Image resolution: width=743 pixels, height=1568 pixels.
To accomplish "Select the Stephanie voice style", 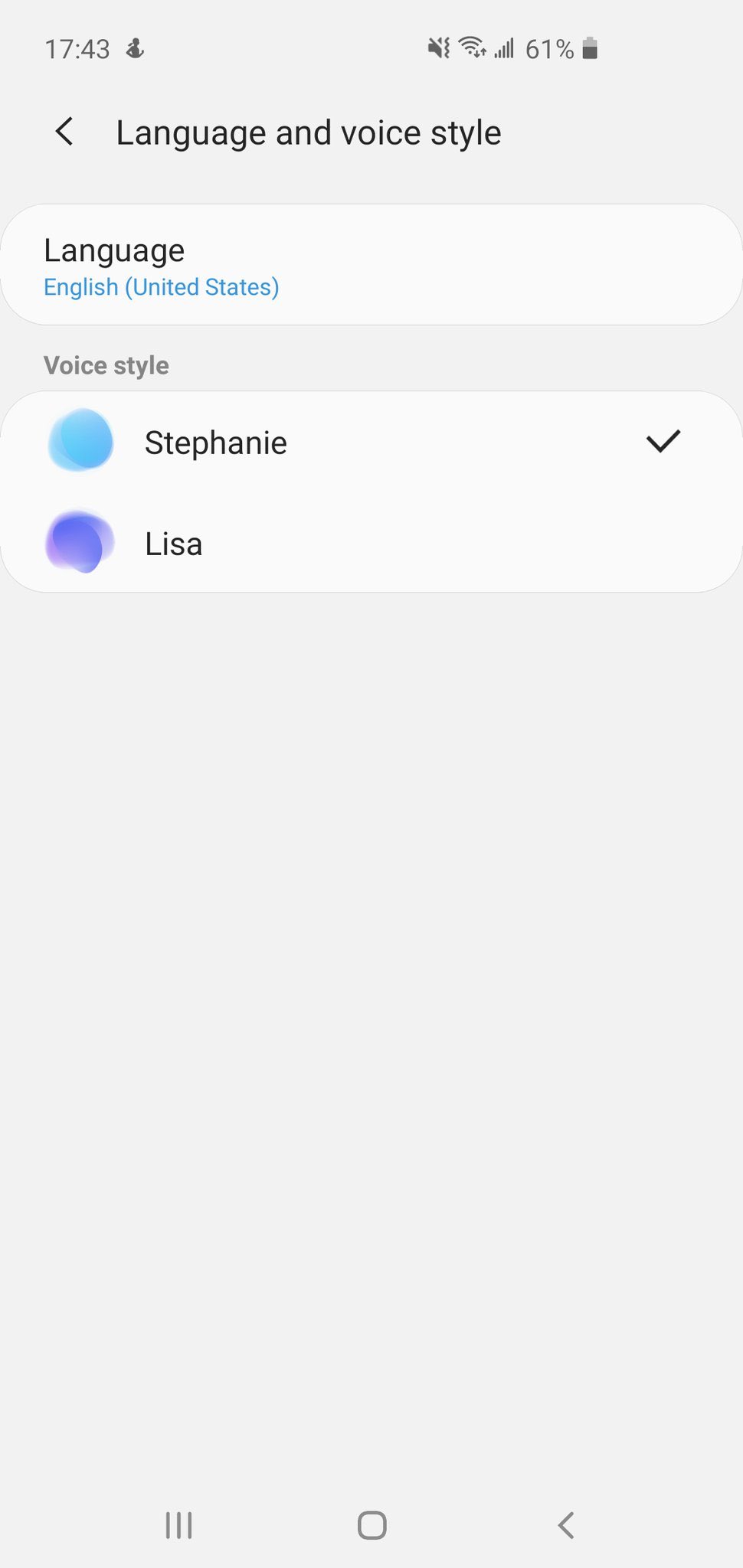I will point(371,443).
